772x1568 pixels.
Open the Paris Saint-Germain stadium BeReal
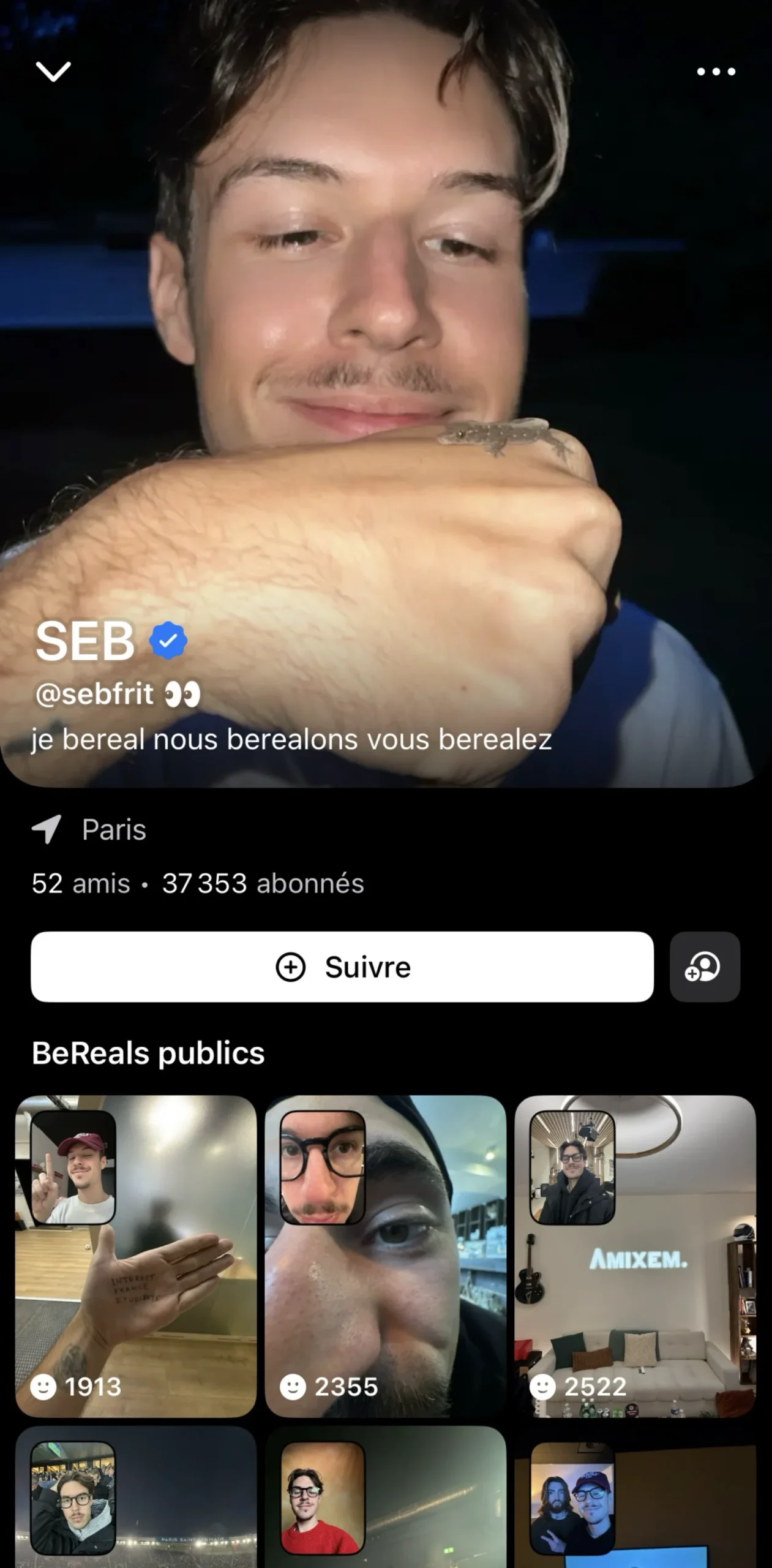(x=136, y=1501)
